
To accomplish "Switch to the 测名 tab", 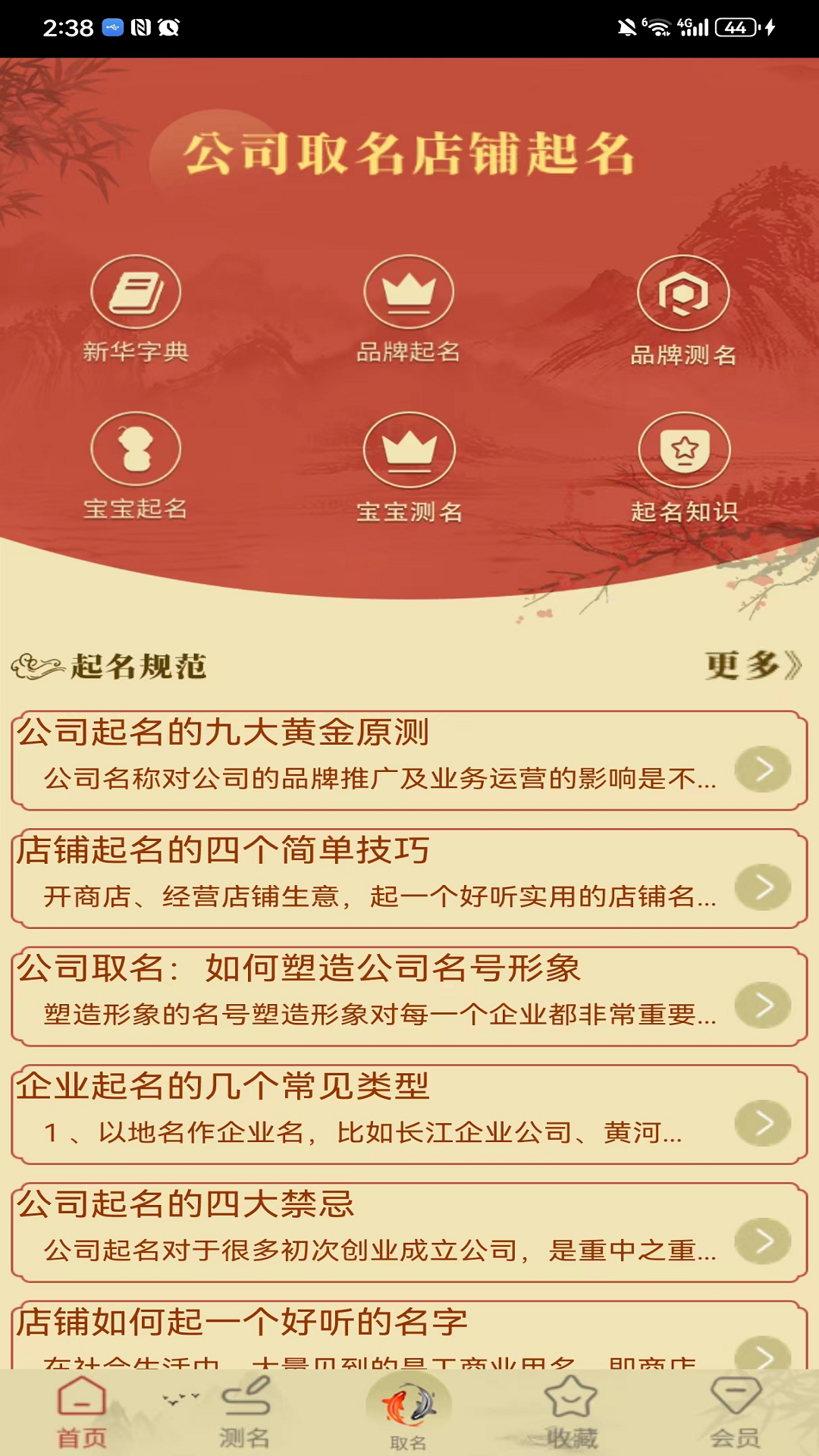I will click(245, 1414).
